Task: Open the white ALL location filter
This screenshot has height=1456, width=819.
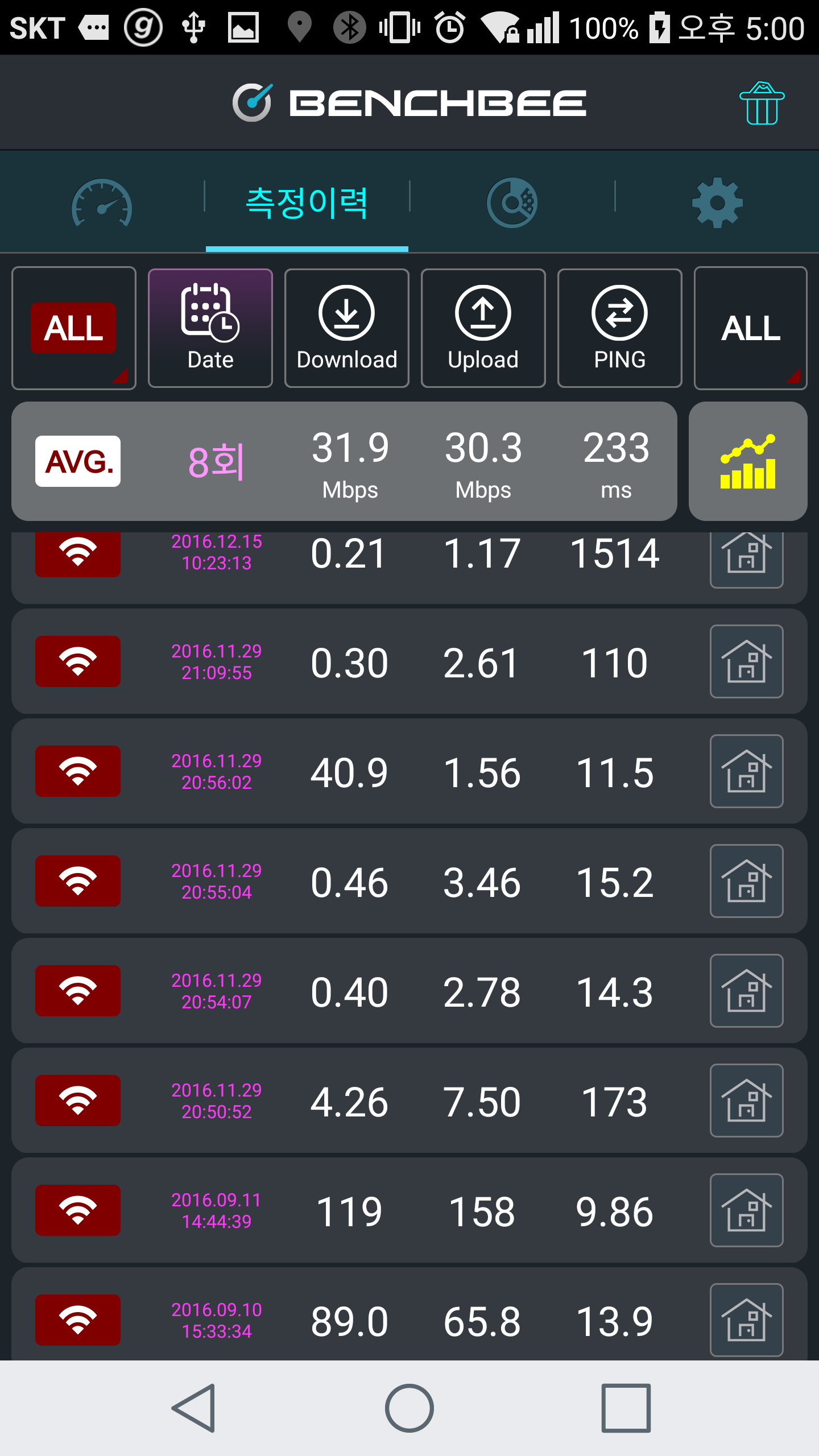Action: [x=751, y=328]
